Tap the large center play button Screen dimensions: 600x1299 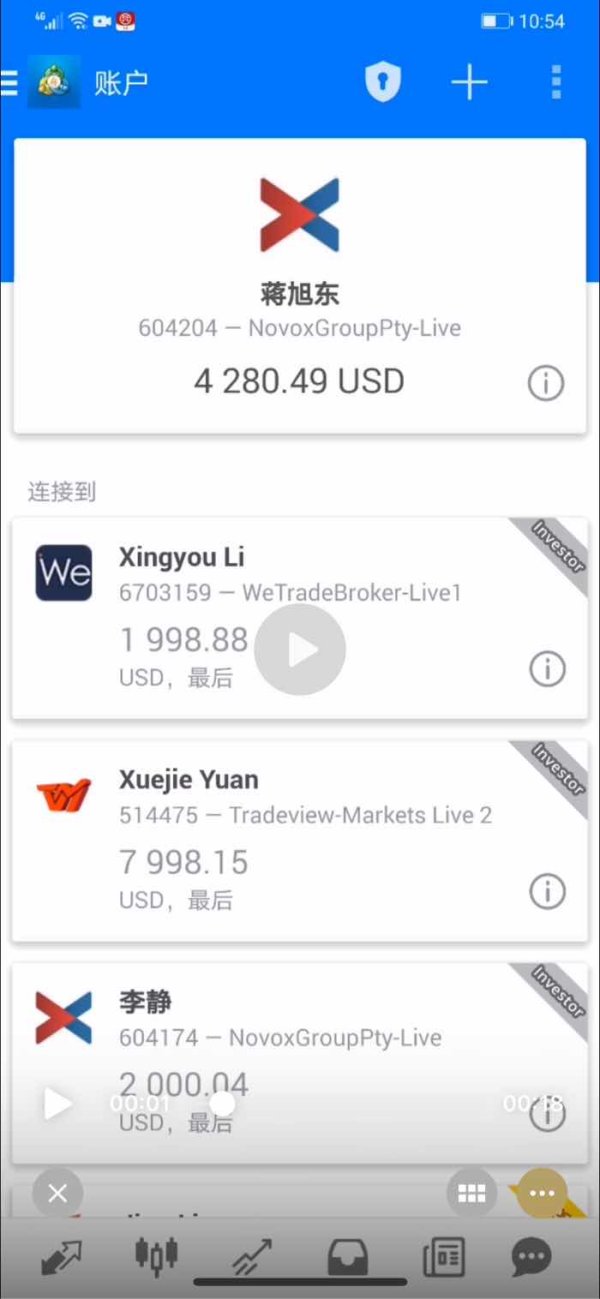300,650
